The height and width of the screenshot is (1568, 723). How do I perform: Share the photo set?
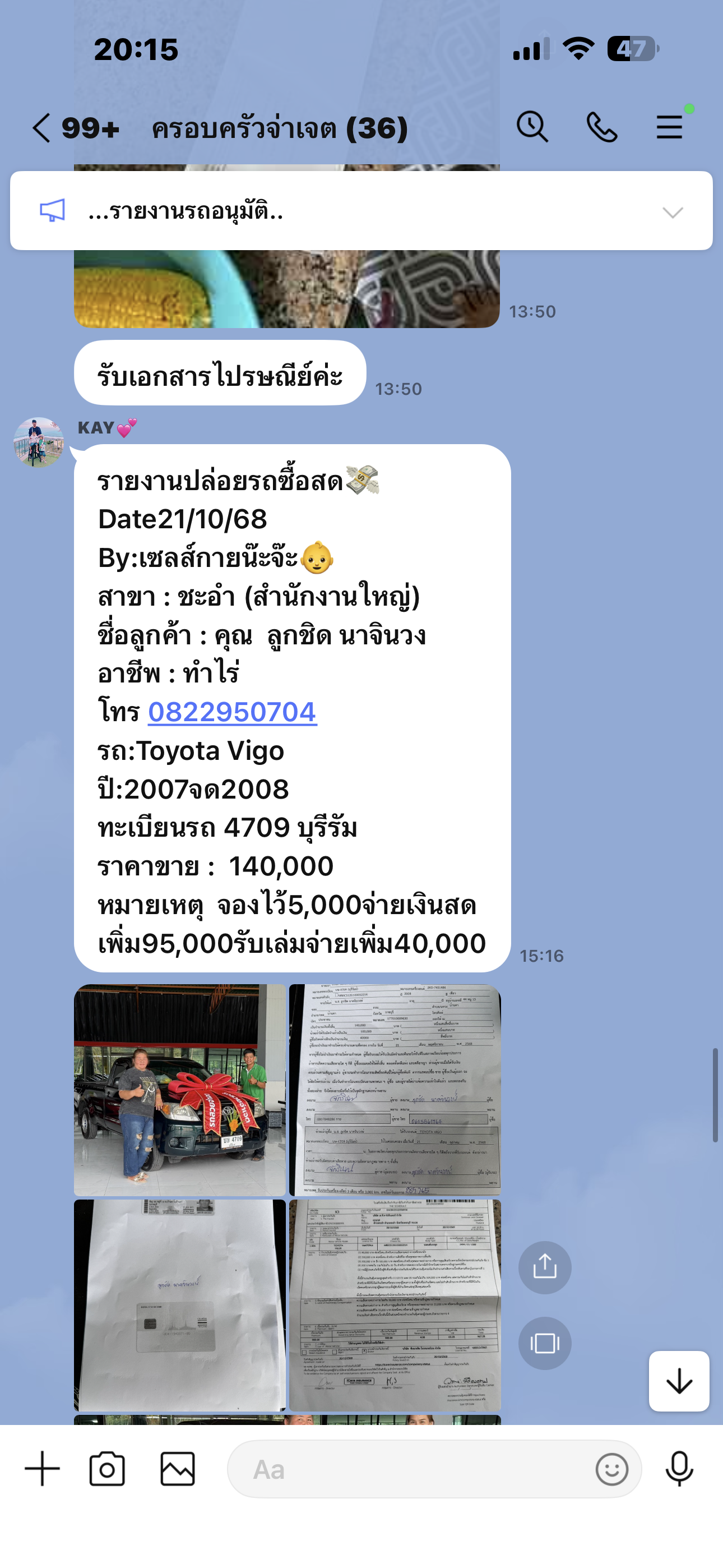(544, 1267)
